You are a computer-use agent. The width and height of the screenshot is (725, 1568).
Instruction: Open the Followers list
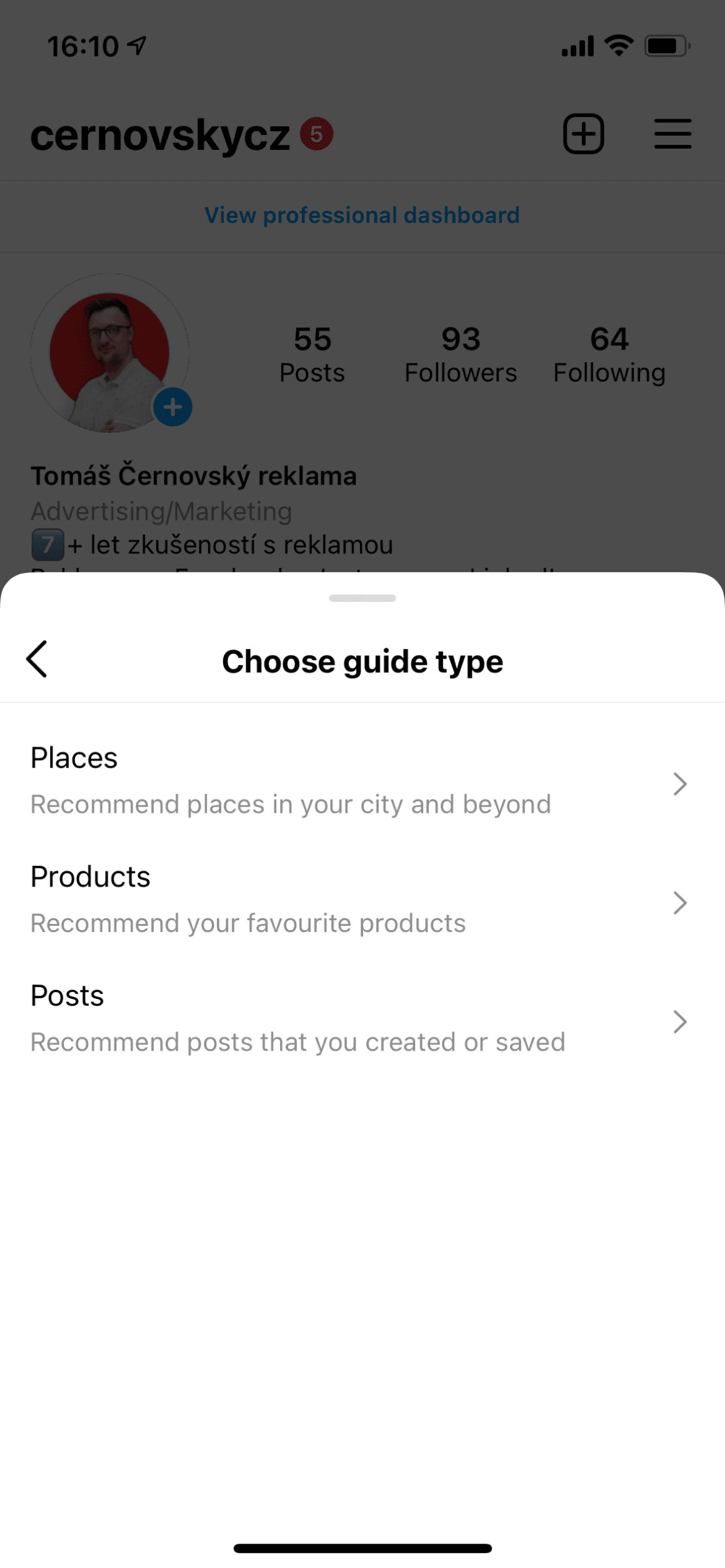coord(461,353)
